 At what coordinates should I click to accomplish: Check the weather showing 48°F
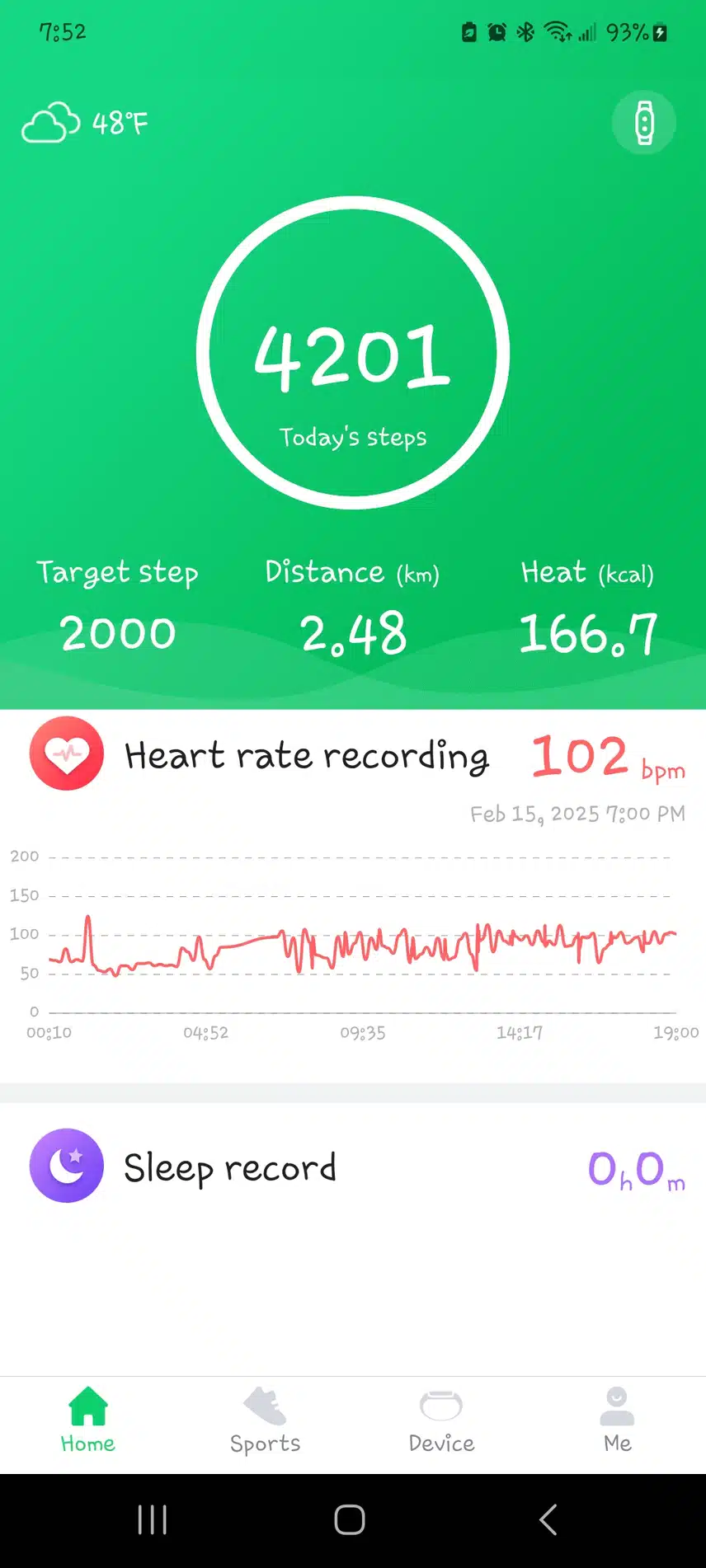pos(86,124)
